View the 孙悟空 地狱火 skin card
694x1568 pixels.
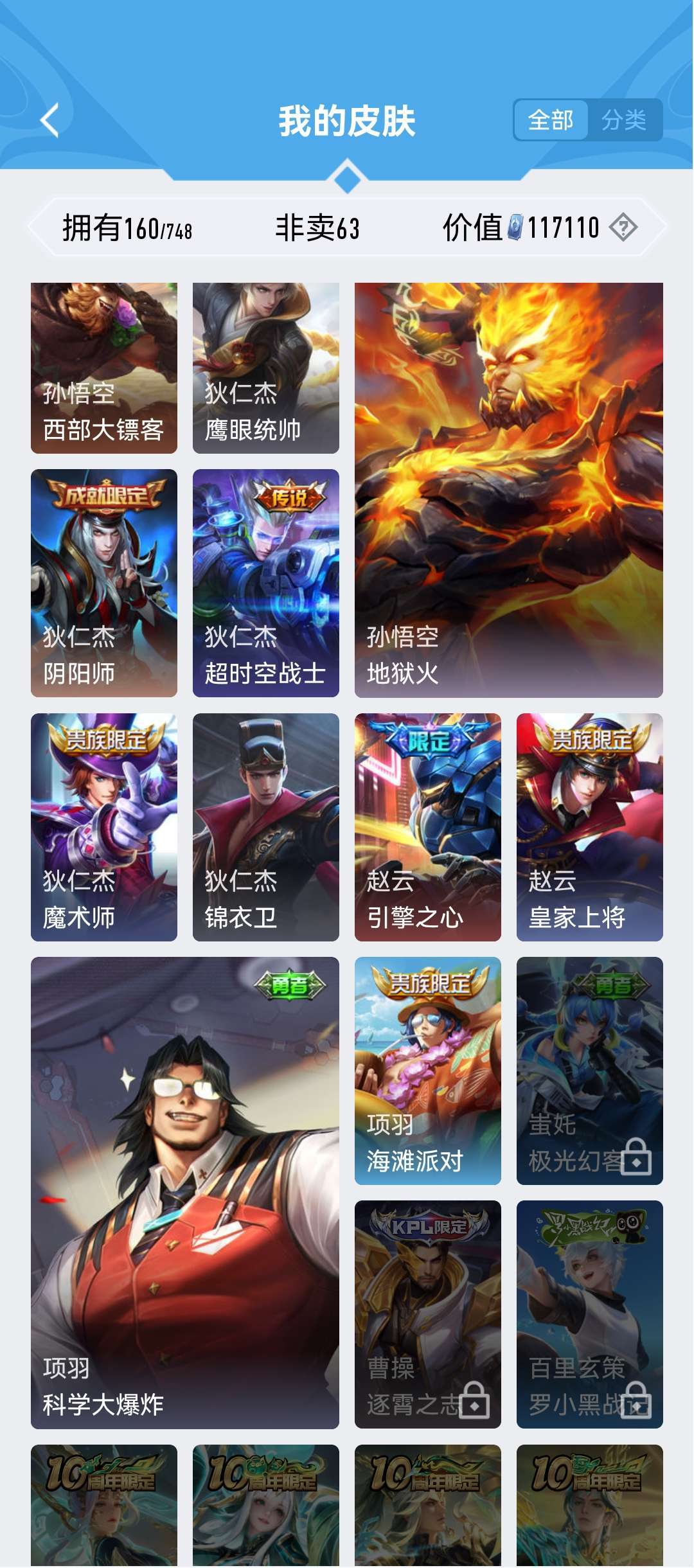508,490
